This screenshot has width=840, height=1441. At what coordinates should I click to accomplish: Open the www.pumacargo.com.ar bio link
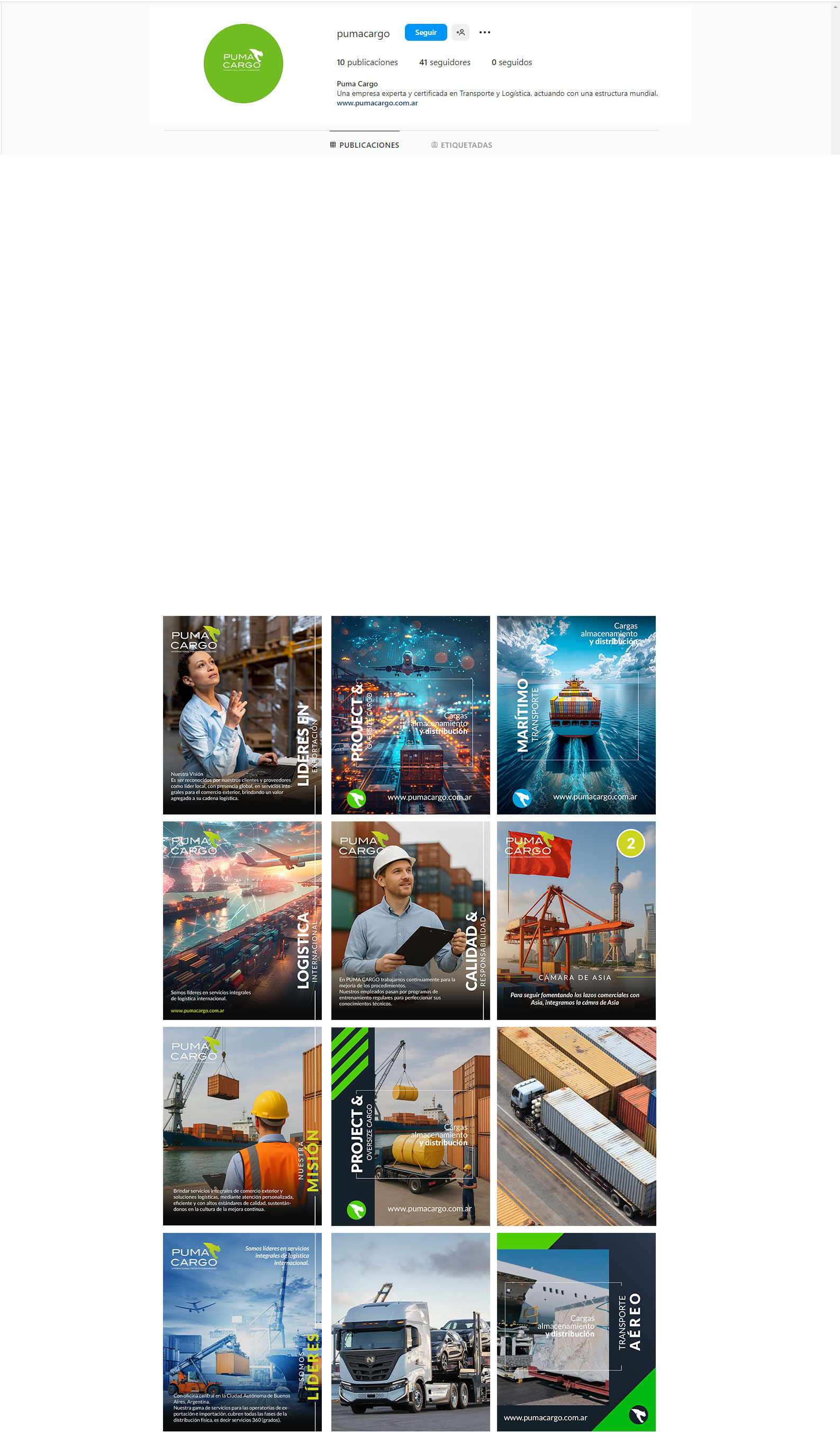[376, 103]
